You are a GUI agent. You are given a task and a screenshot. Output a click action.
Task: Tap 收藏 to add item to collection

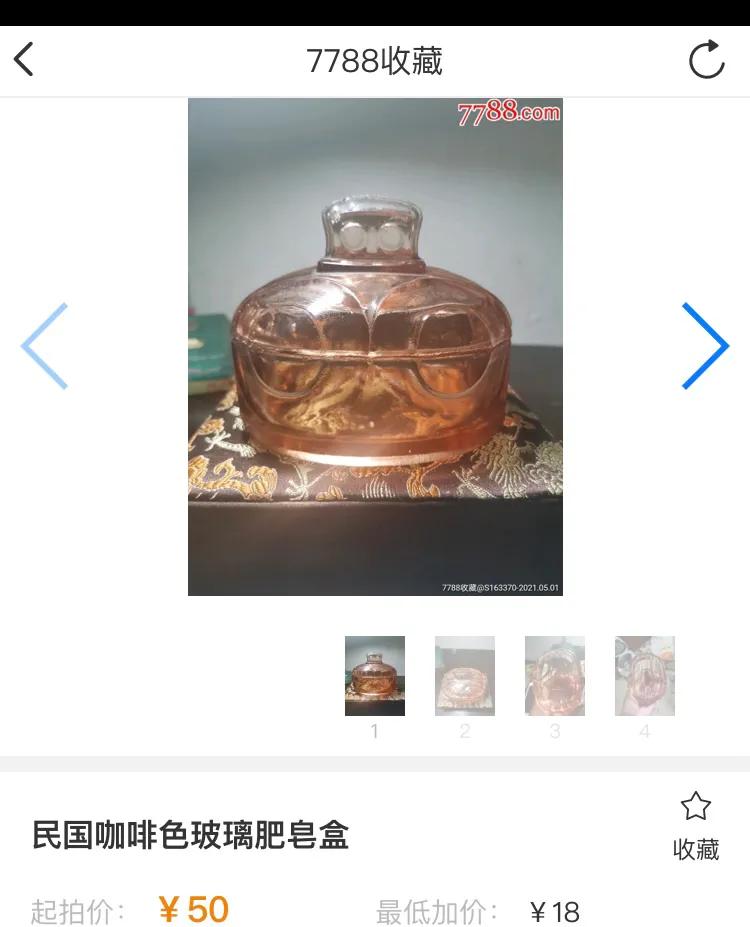pyautogui.click(x=694, y=848)
